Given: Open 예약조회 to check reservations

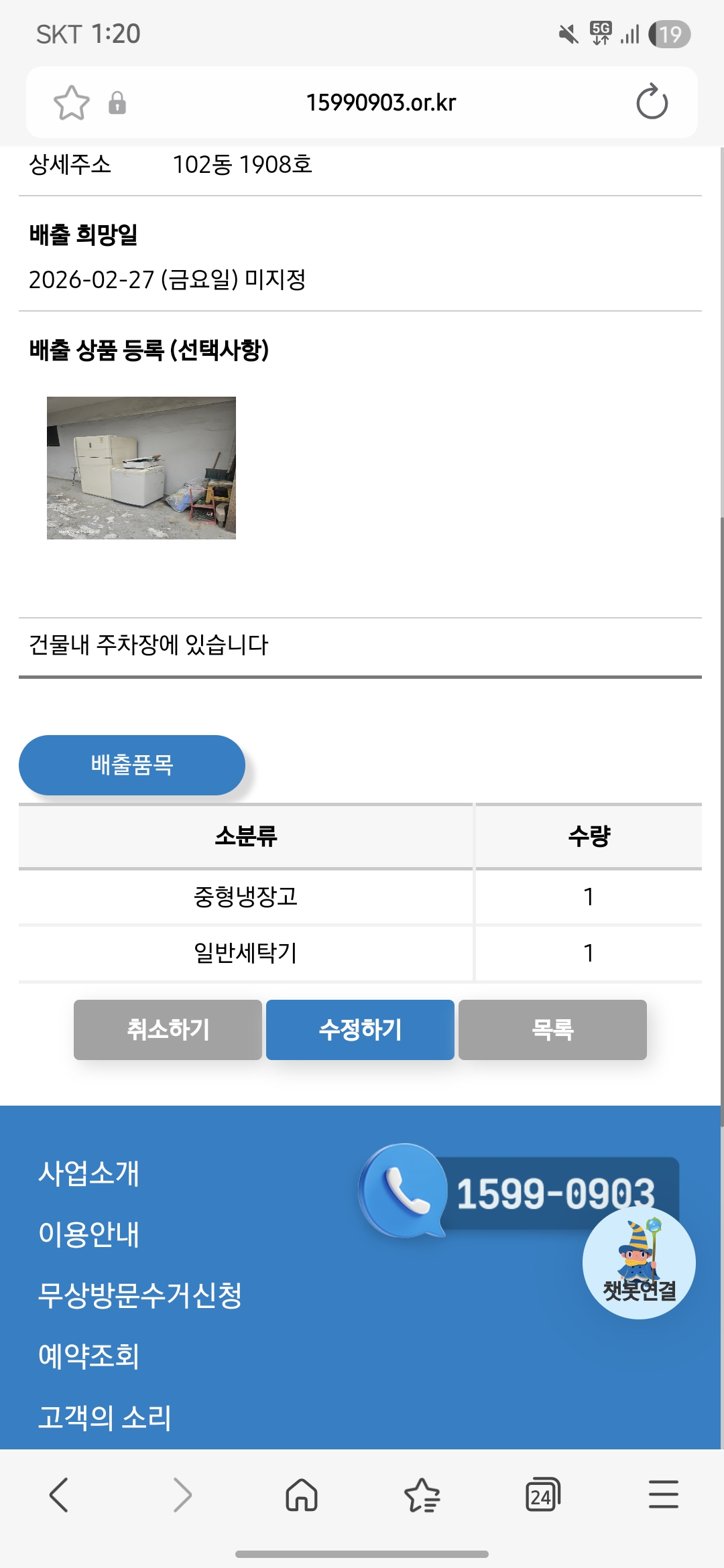Looking at the screenshot, I should click(88, 1356).
